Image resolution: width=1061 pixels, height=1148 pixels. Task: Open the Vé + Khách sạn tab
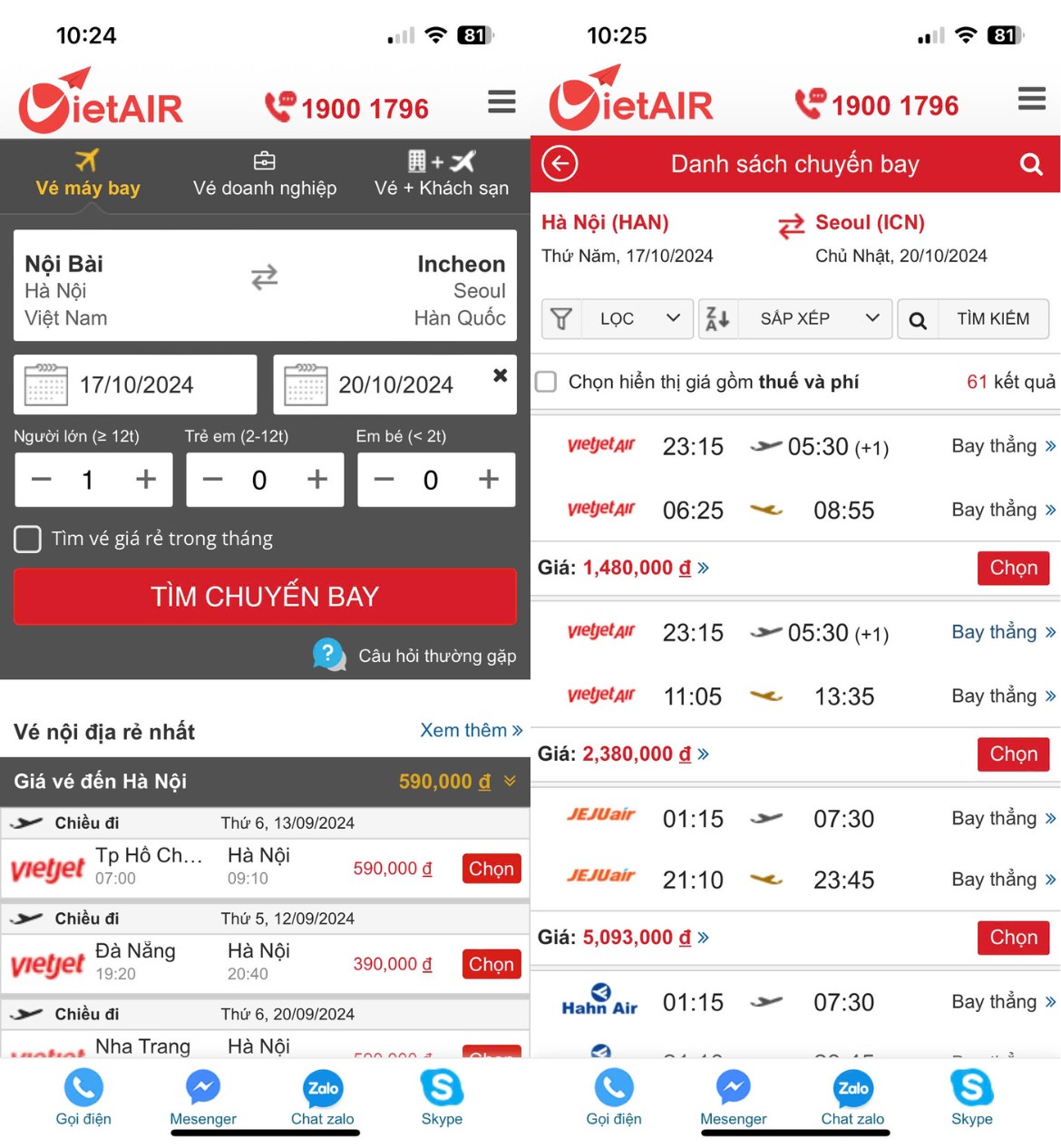pos(442,175)
